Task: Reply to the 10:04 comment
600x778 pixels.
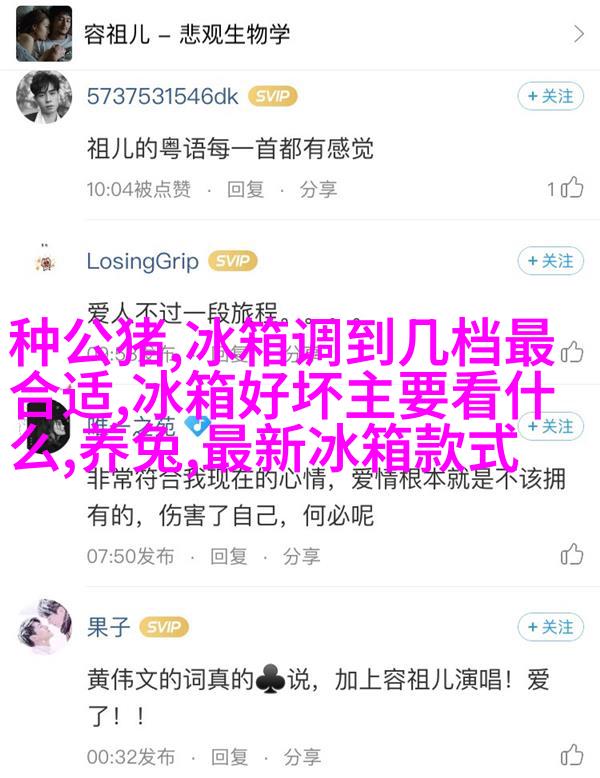Action: coord(245,188)
